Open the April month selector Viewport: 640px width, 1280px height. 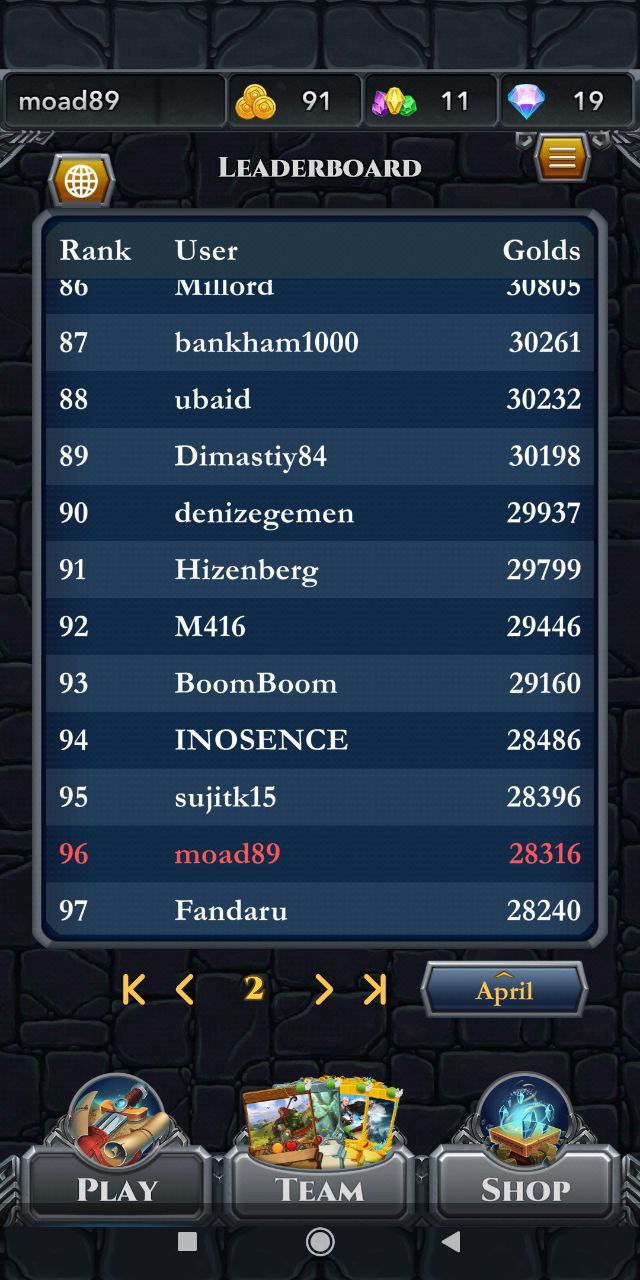[x=503, y=990]
